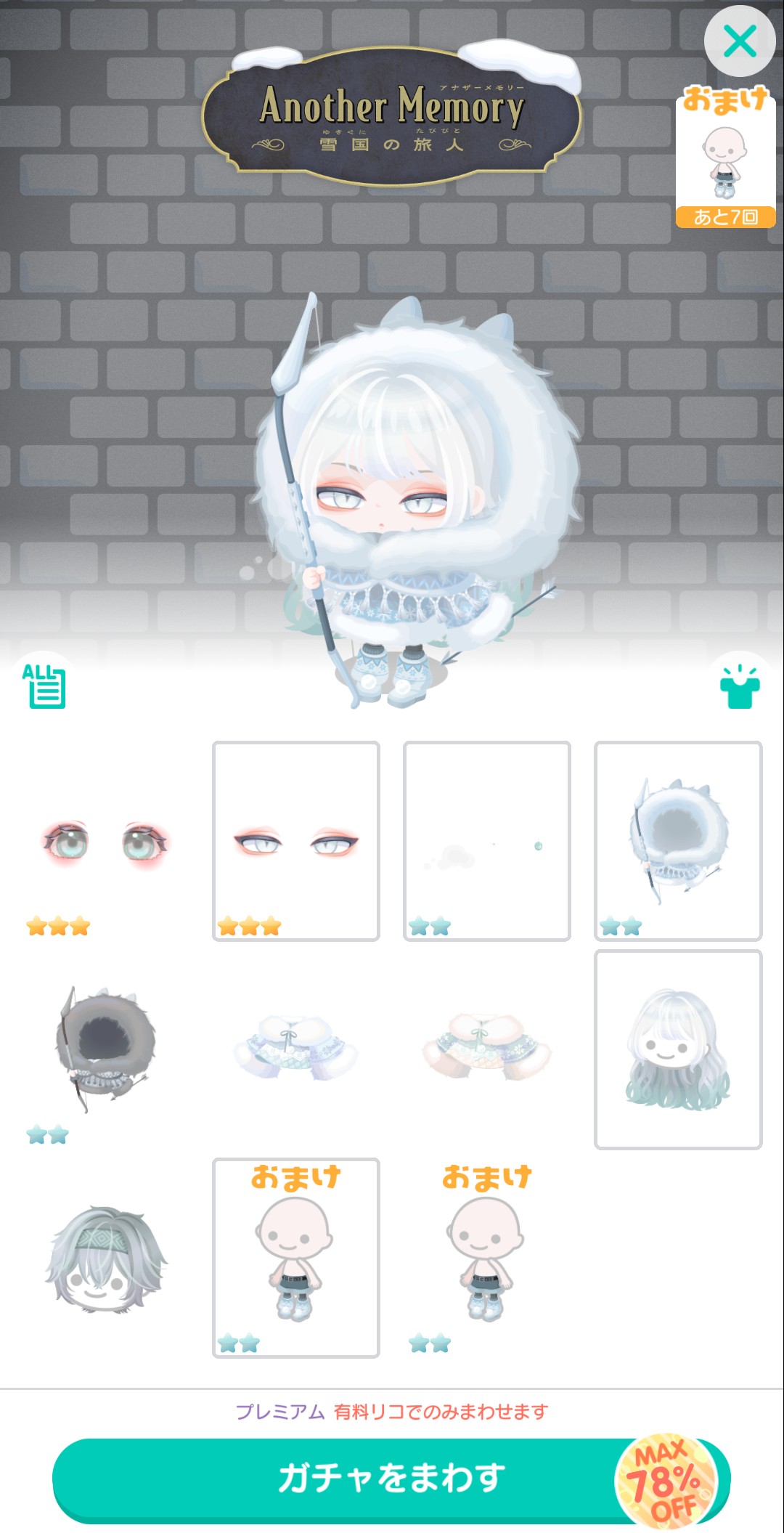Select the two-star breath puff effect item
Image resolution: width=784 pixels, height=1533 pixels.
click(x=487, y=841)
